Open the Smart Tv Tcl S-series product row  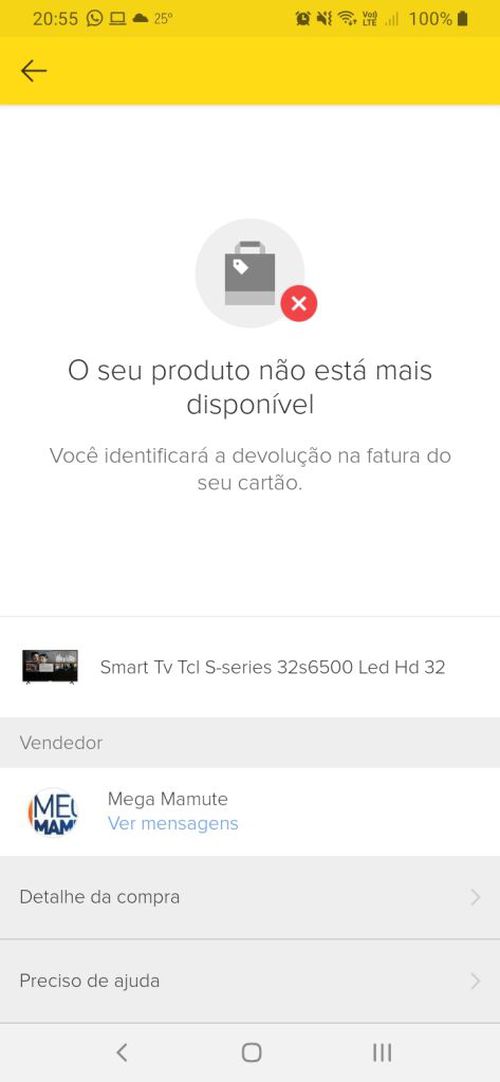pos(250,667)
